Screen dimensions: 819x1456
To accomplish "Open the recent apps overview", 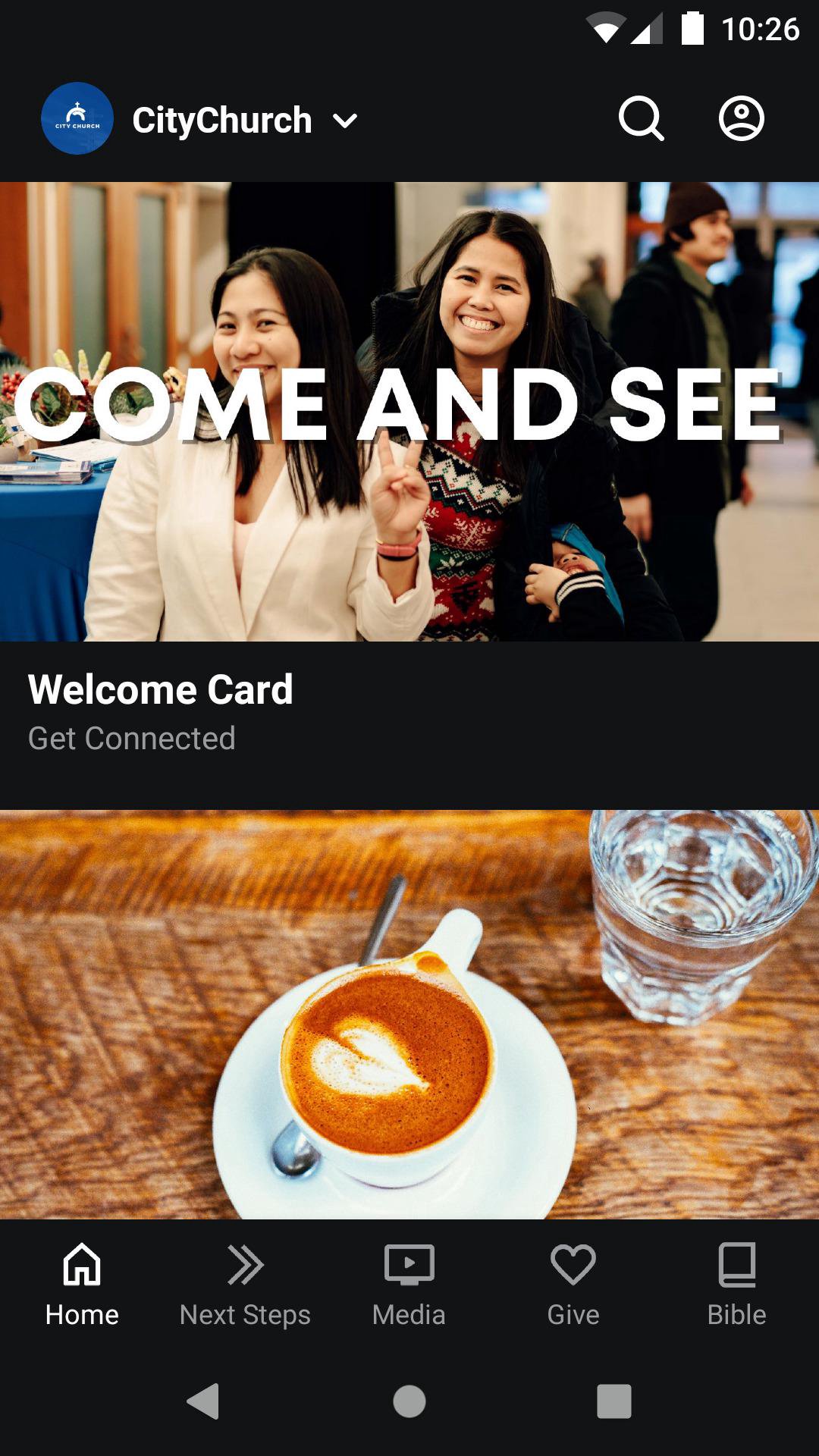I will (x=613, y=1401).
